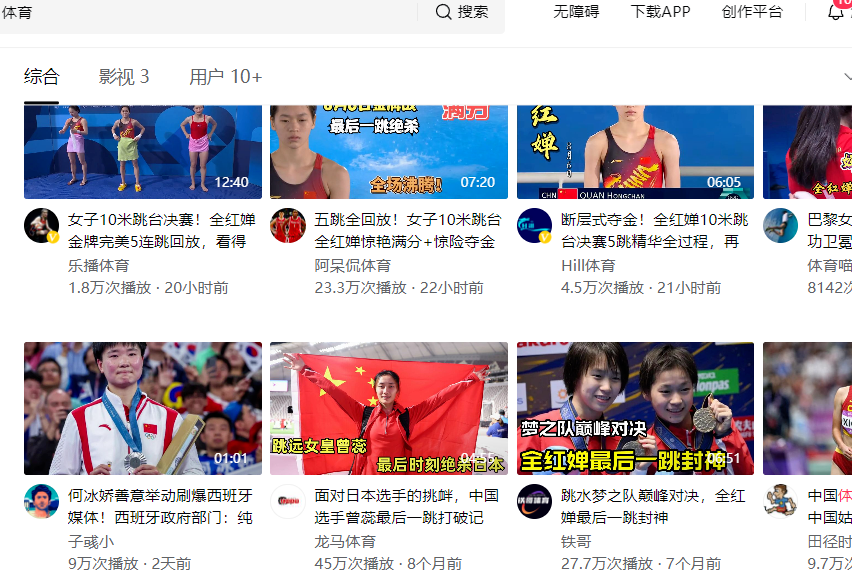
Task: Open 曾蕊 long jump video by 龙马体育
Action: [x=389, y=408]
